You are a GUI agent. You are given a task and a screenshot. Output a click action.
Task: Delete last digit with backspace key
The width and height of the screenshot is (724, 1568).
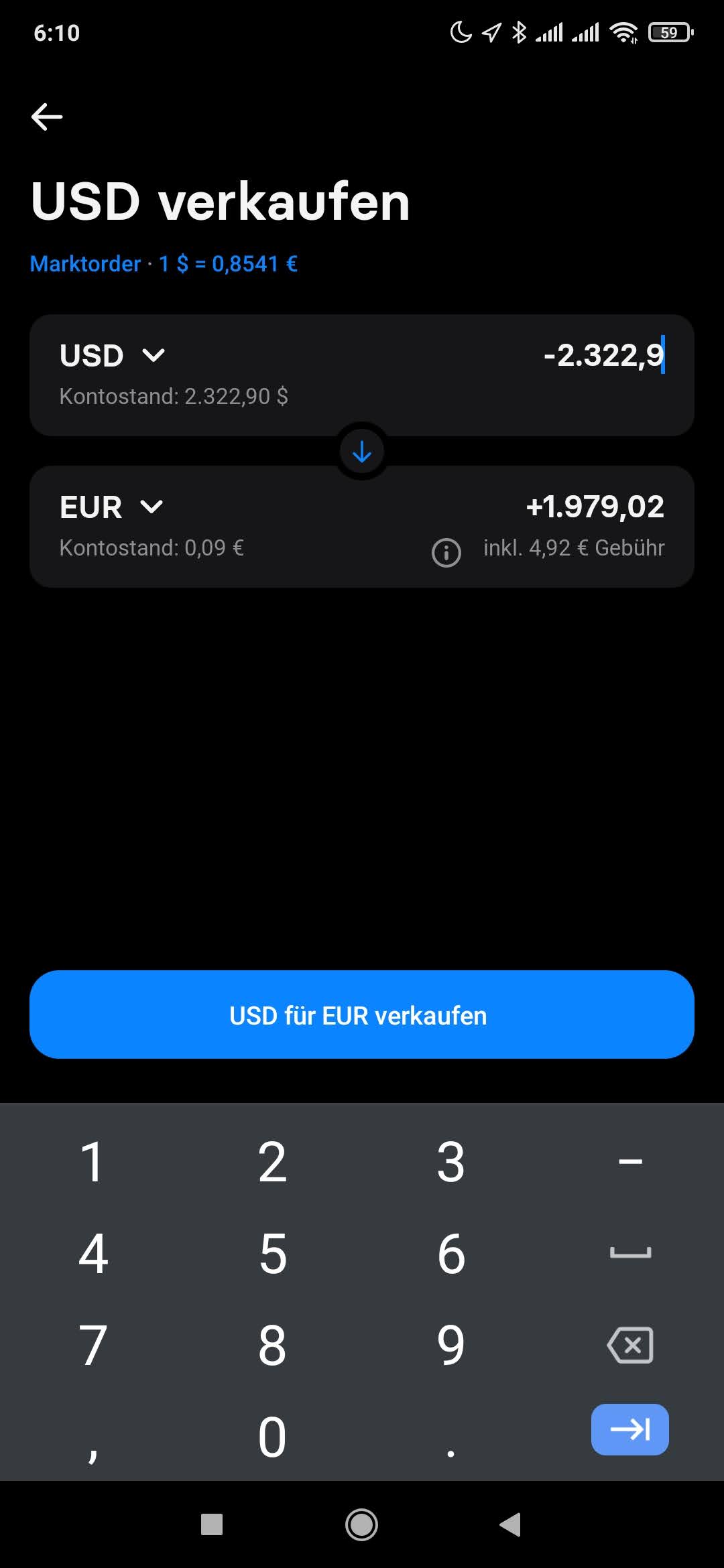[x=630, y=1346]
